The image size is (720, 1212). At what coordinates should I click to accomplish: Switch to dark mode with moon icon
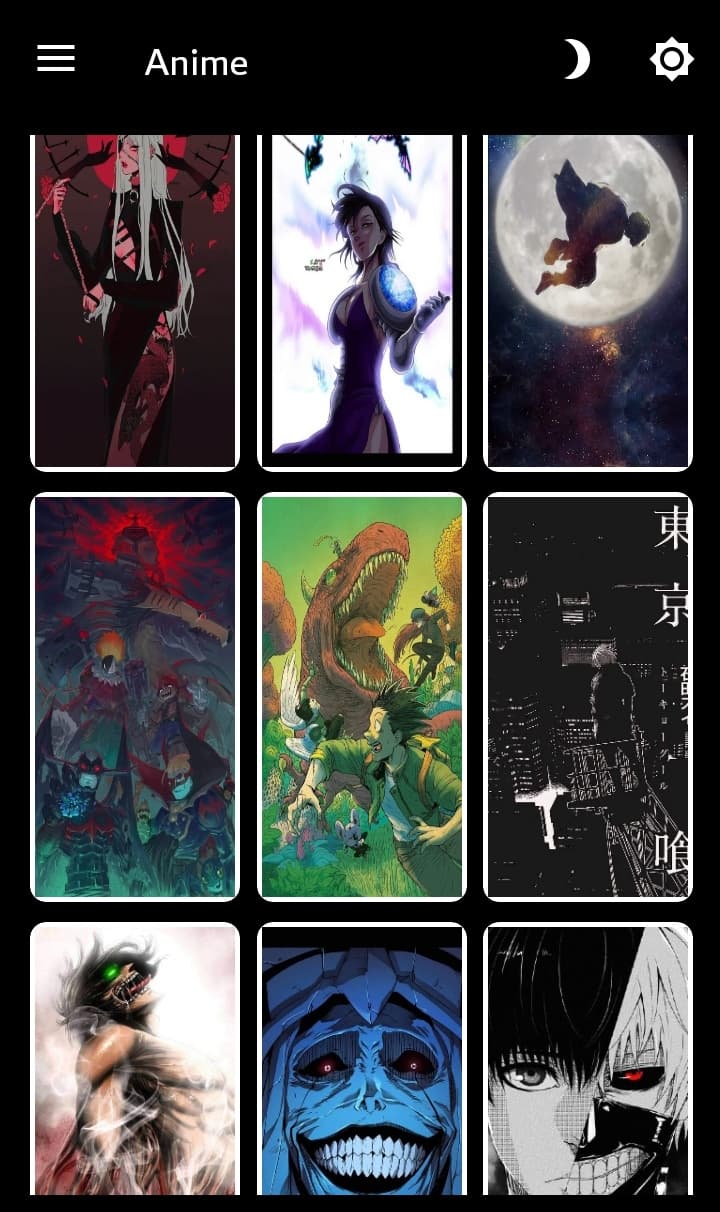575,60
